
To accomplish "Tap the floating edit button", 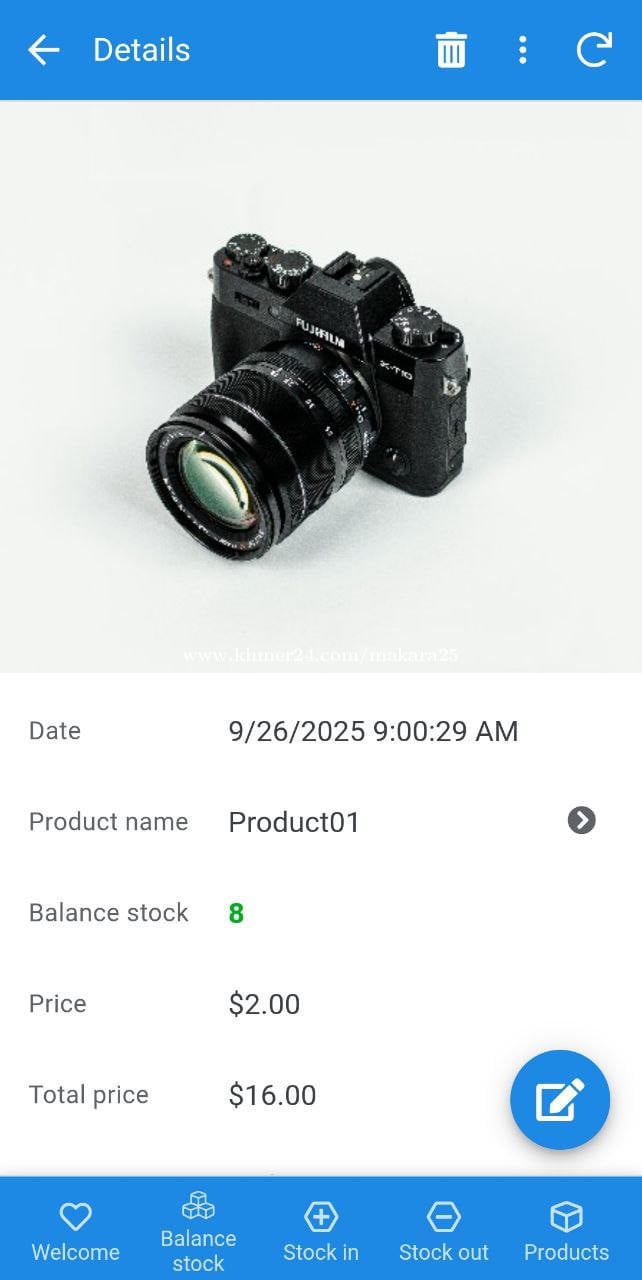I will click(560, 1100).
